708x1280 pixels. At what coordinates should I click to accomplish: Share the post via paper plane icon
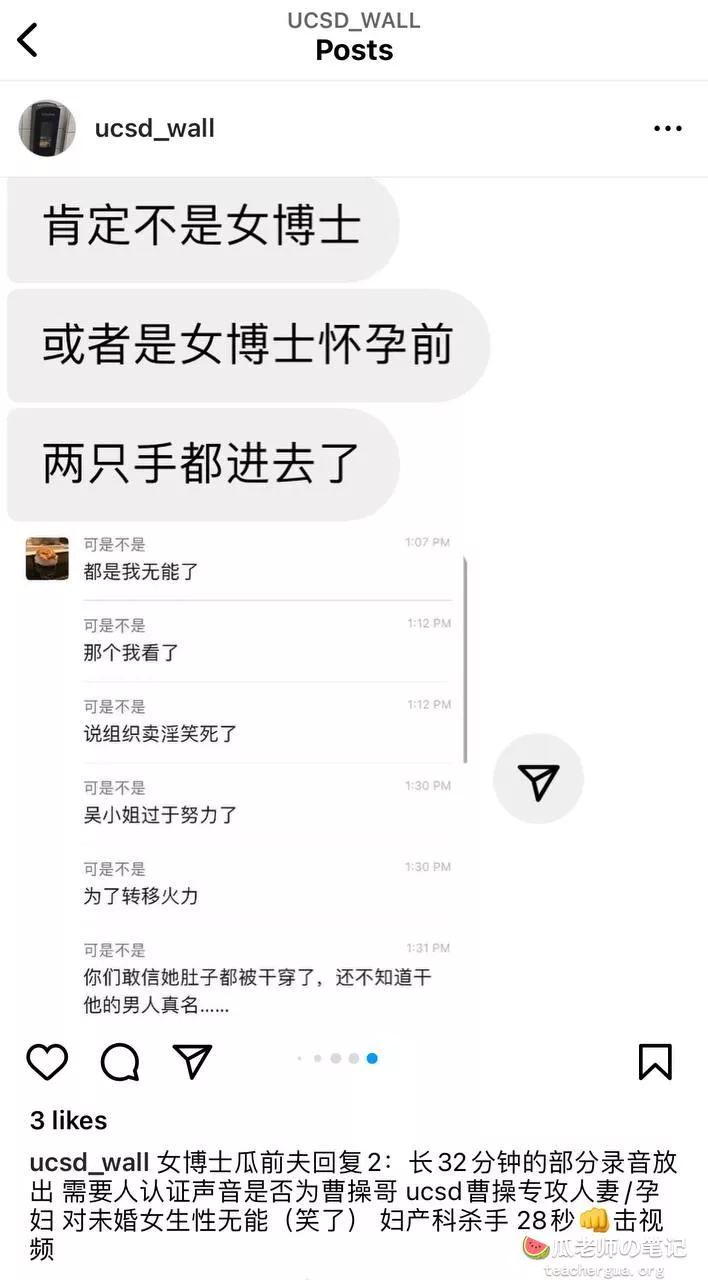[193, 1060]
